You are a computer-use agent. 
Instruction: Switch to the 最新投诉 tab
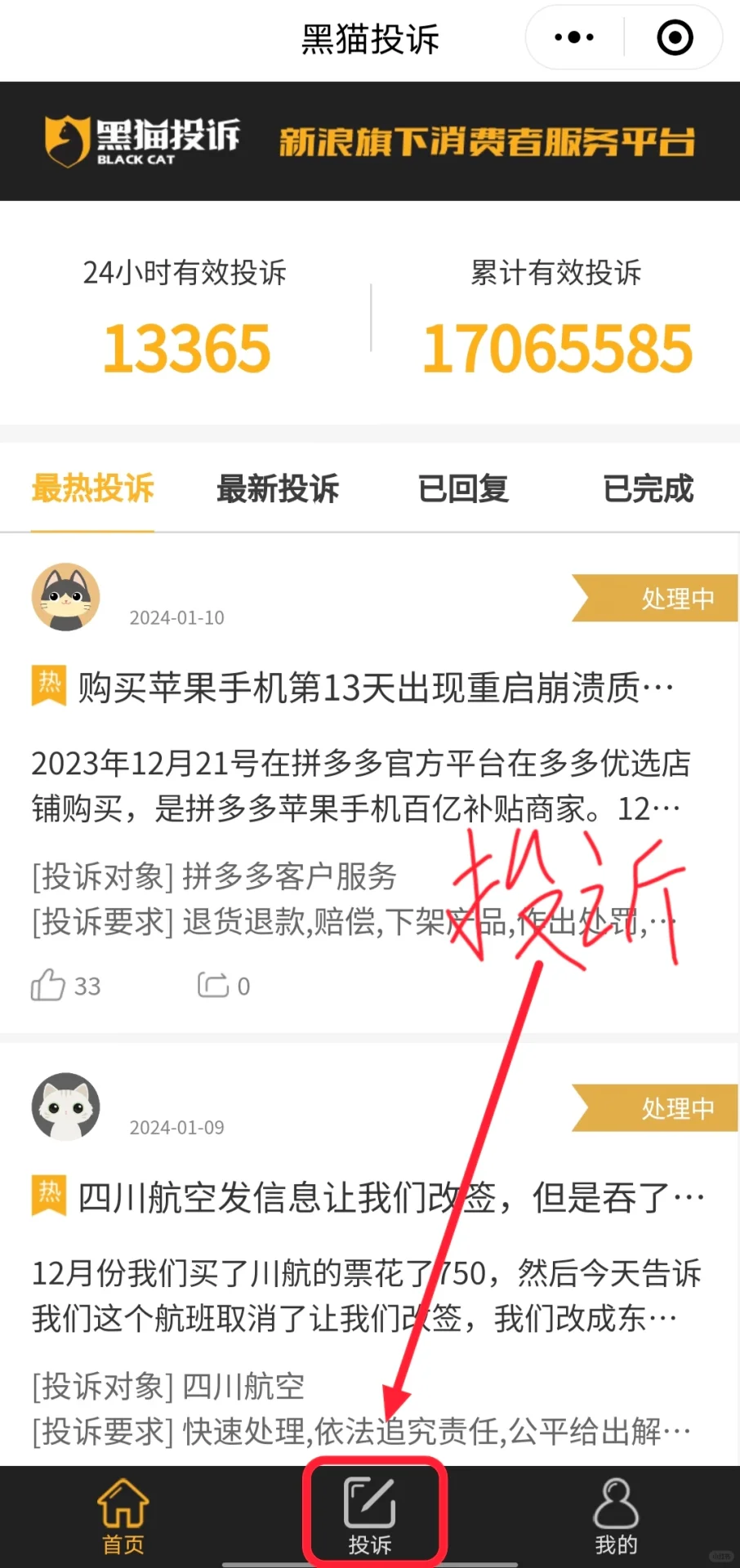click(x=278, y=489)
